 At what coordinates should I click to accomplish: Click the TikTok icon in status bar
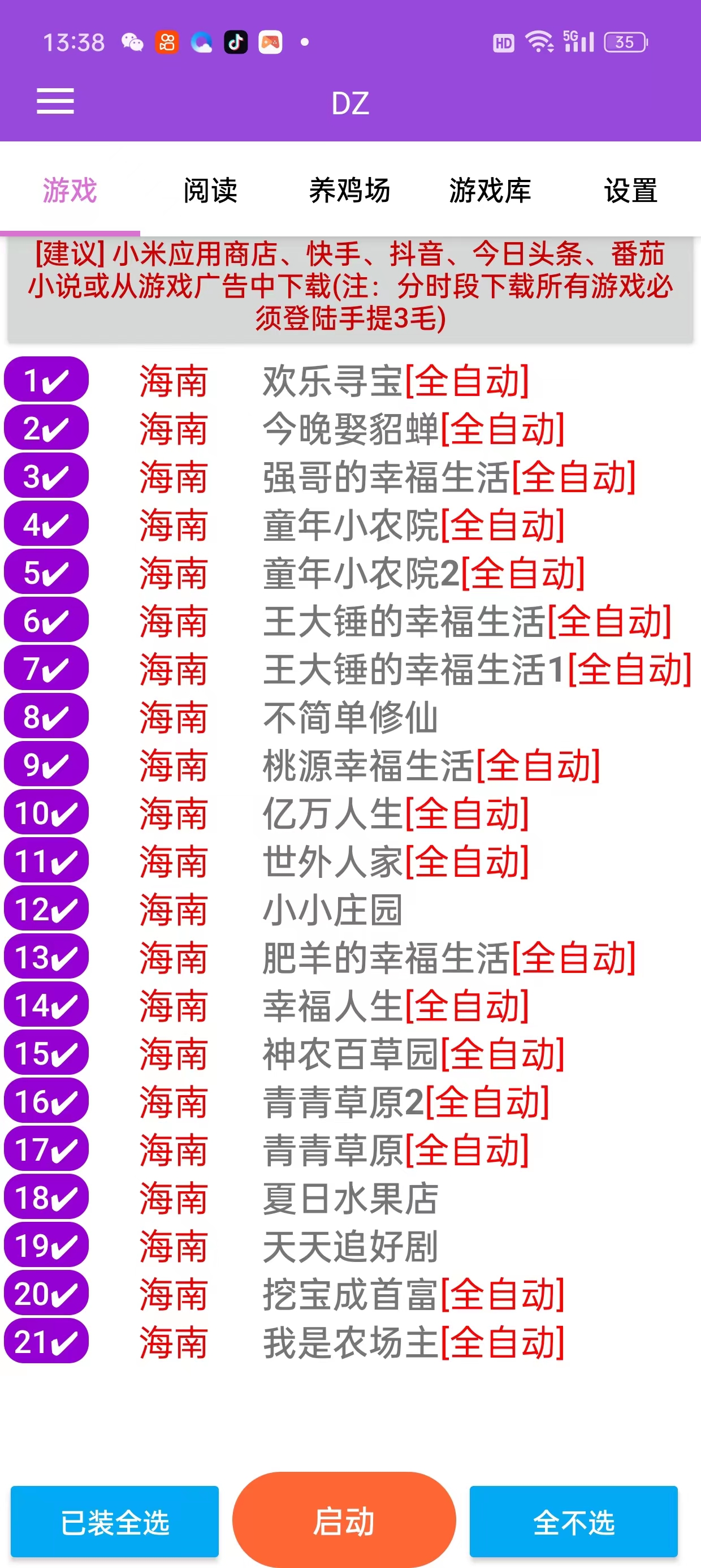234,41
